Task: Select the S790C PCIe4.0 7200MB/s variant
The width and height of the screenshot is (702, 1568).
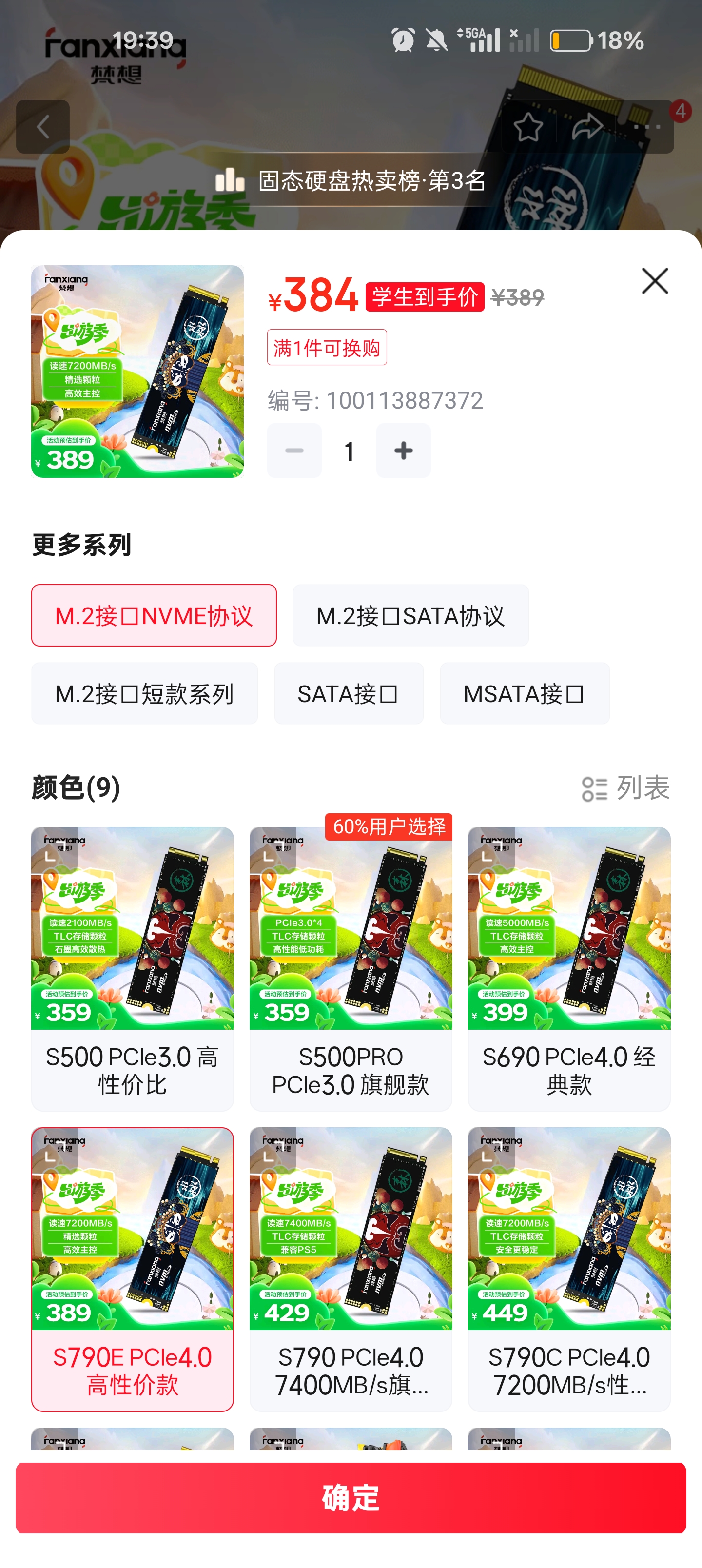Action: tap(568, 1269)
